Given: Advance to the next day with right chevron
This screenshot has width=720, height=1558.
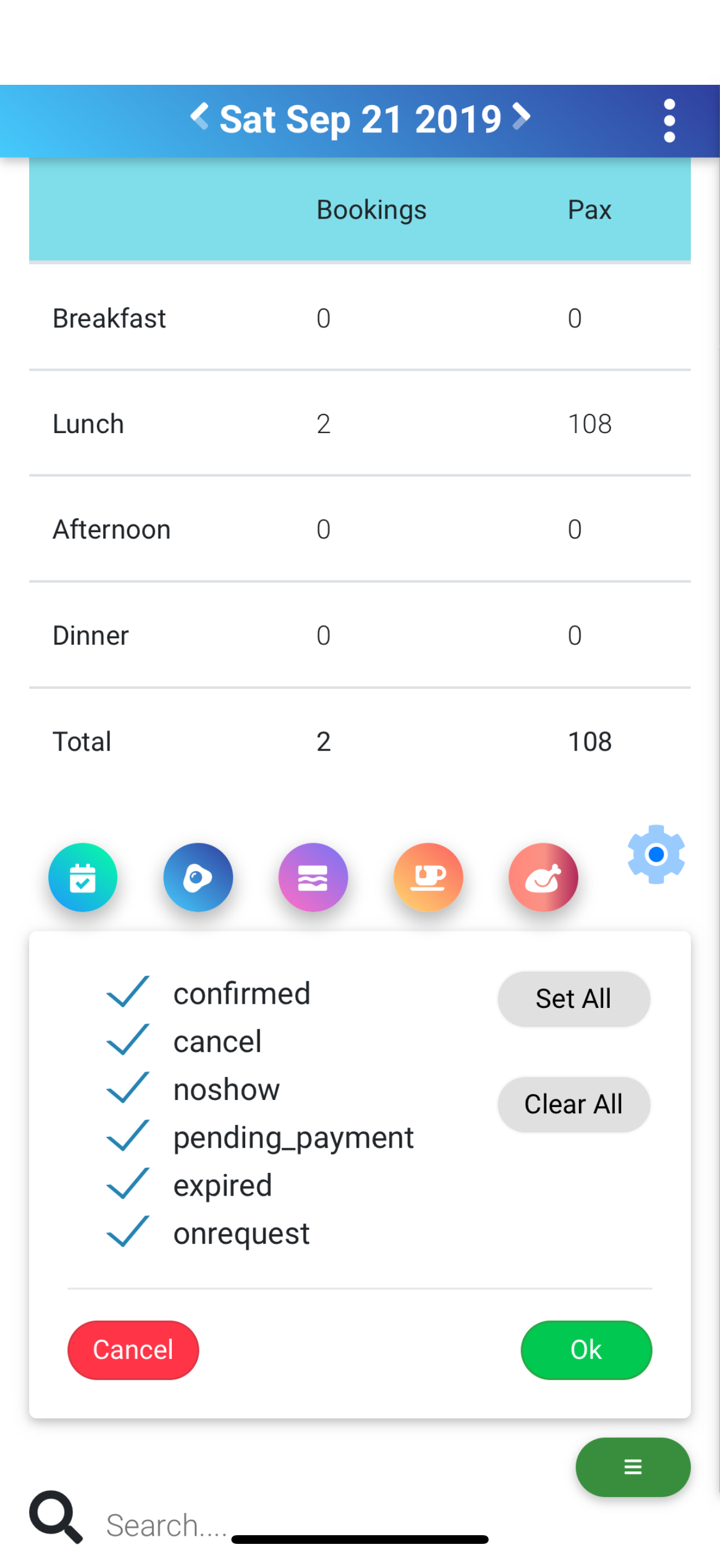Looking at the screenshot, I should pyautogui.click(x=521, y=118).
